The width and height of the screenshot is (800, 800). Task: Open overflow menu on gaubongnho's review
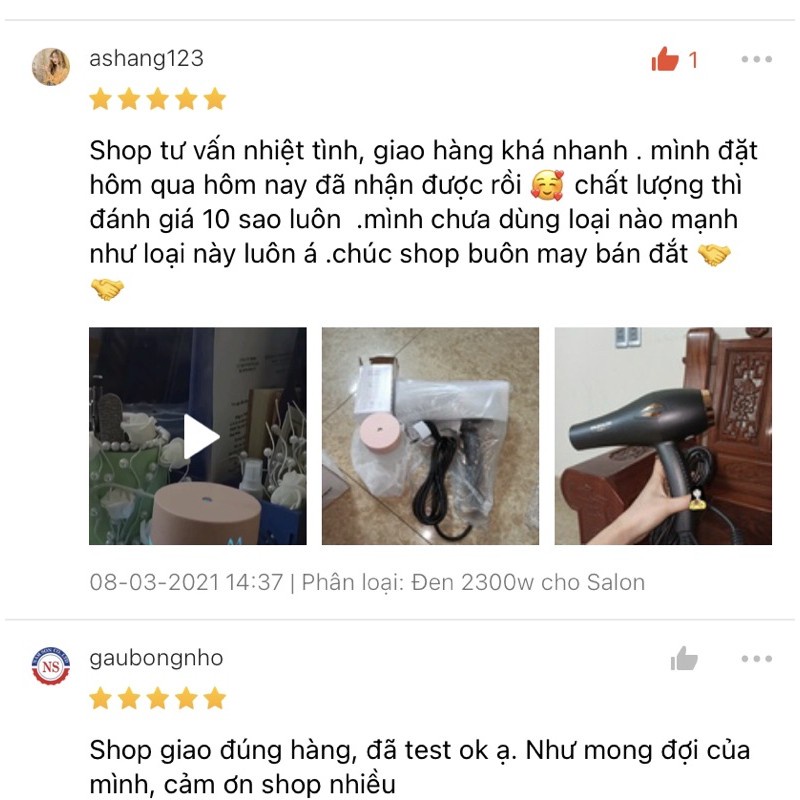click(x=756, y=659)
